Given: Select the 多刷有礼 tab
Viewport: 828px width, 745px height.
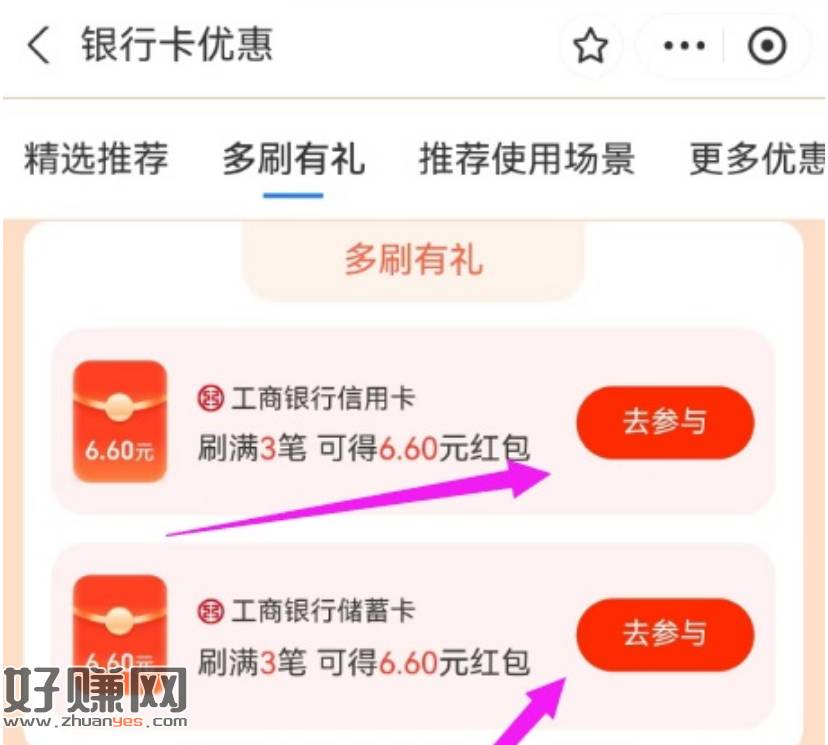Looking at the screenshot, I should 293,159.
